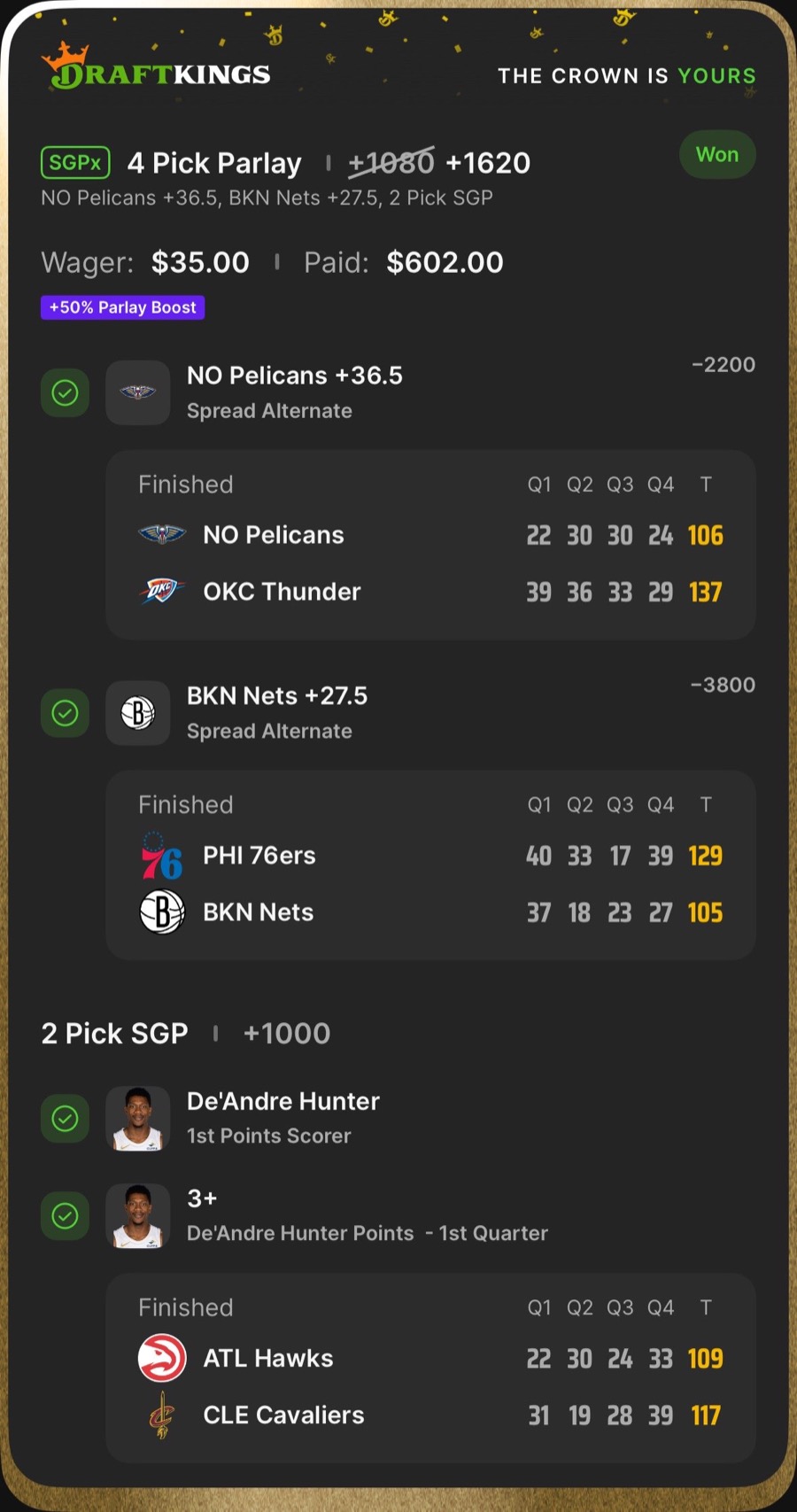Select the BKN Nets team logo

[x=138, y=713]
